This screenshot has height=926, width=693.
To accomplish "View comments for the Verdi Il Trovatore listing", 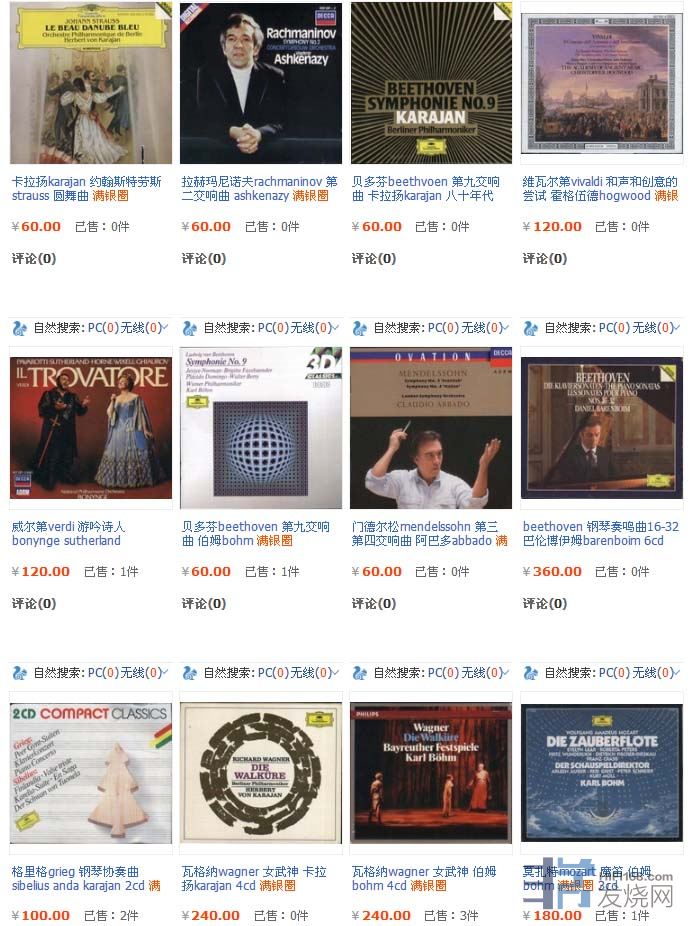I will tap(34, 603).
